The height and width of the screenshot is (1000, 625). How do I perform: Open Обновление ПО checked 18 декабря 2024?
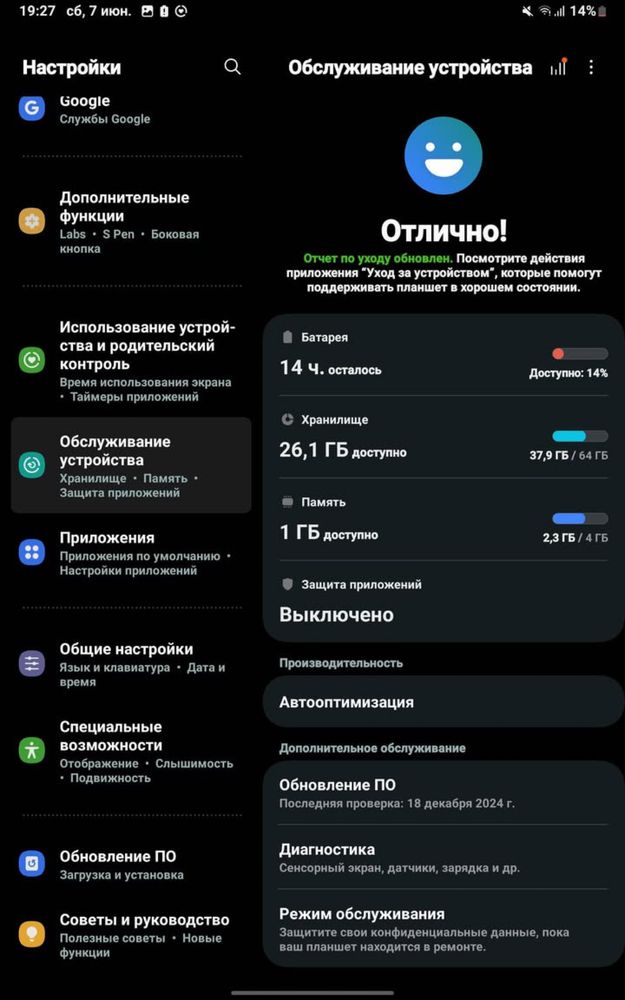click(x=443, y=793)
